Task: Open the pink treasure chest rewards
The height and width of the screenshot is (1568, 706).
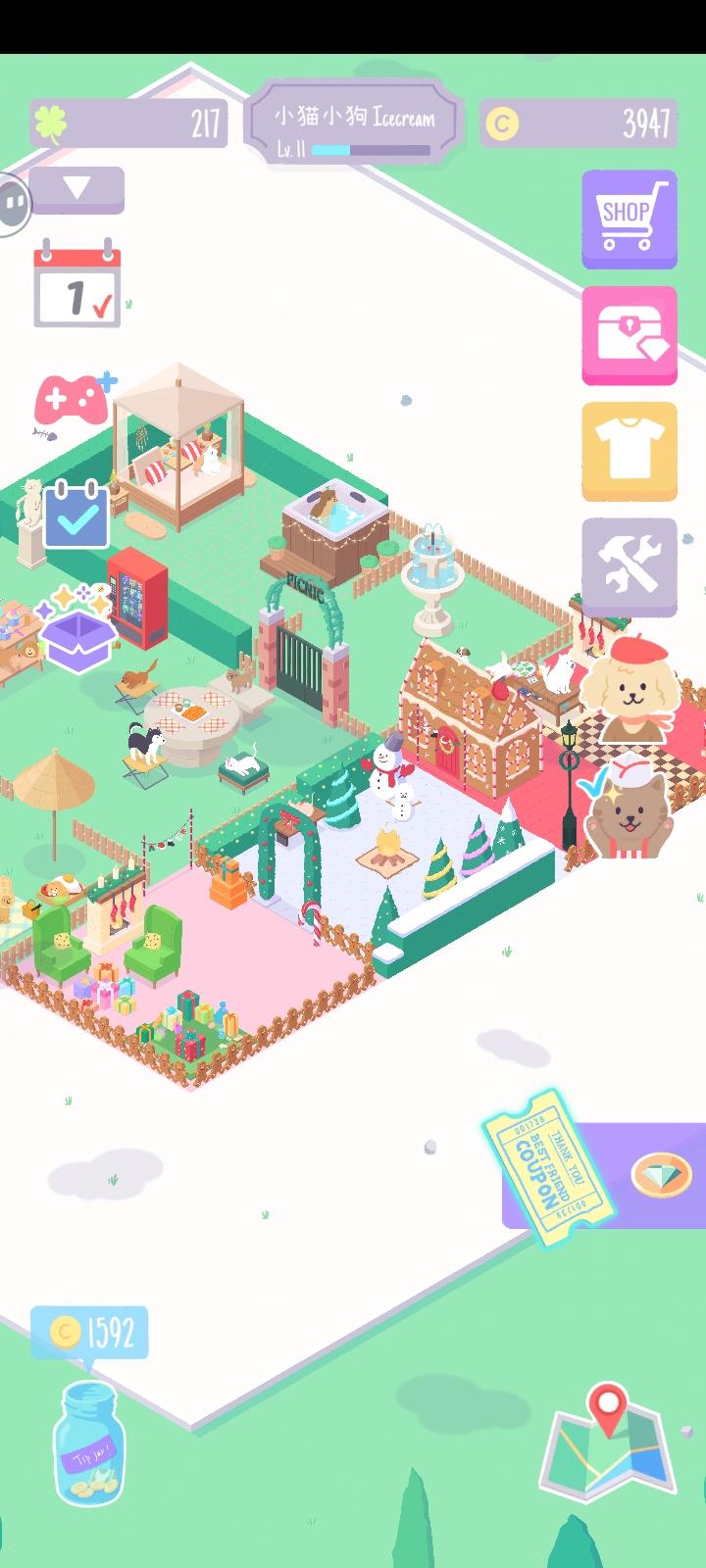Action: 629,336
